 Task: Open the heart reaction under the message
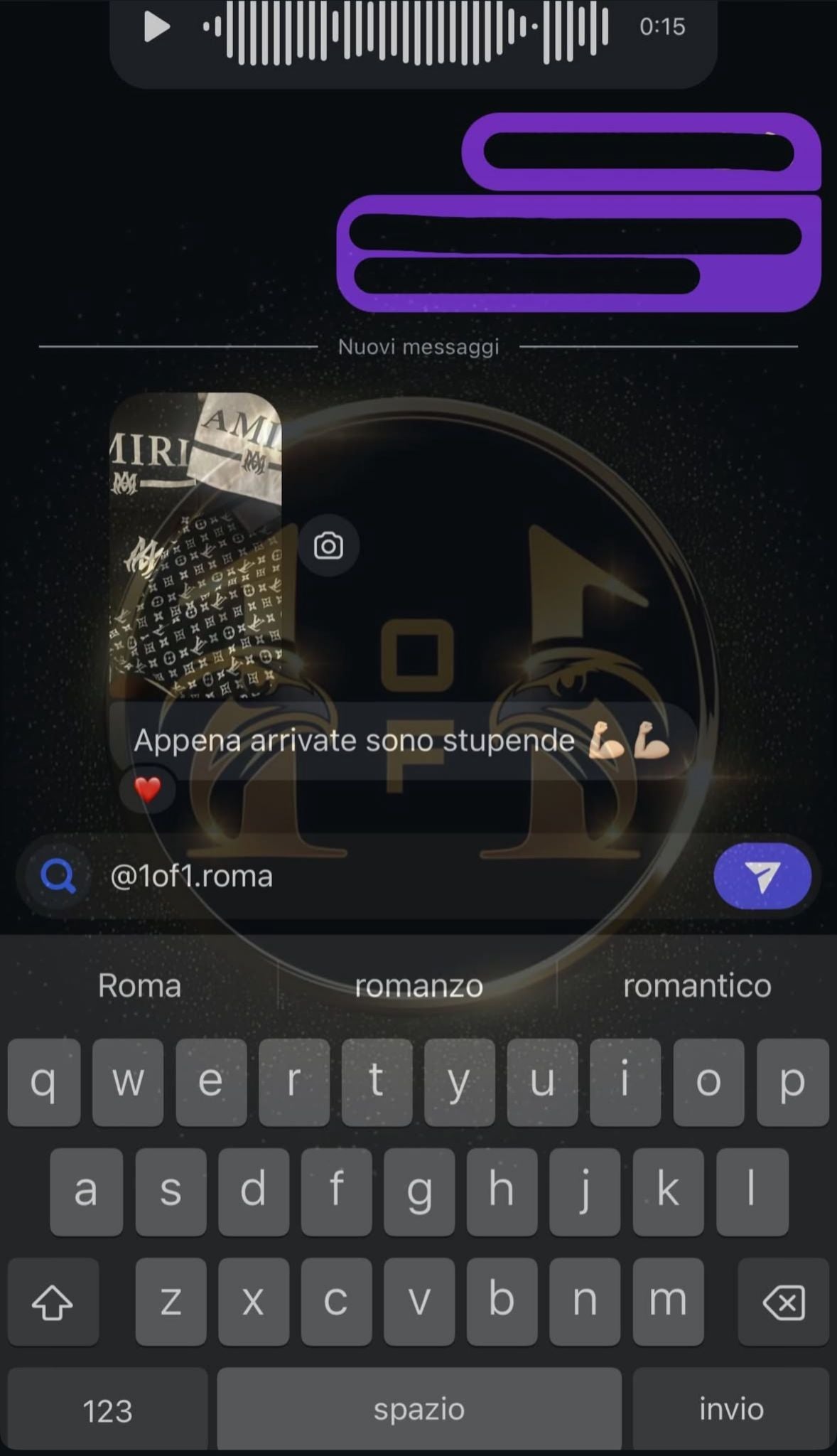coord(147,789)
